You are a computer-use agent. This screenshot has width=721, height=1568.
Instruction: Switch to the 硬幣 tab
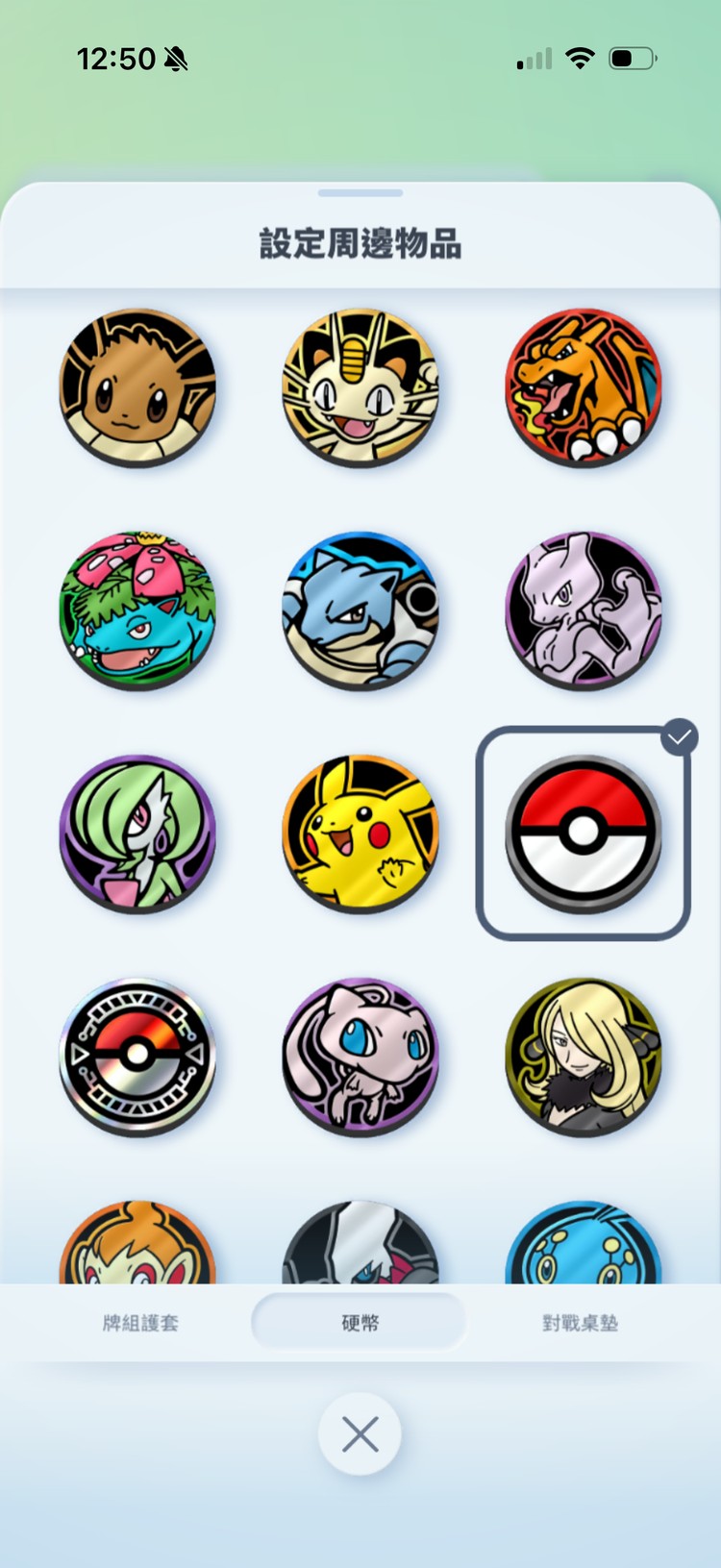pyautogui.click(x=360, y=1323)
